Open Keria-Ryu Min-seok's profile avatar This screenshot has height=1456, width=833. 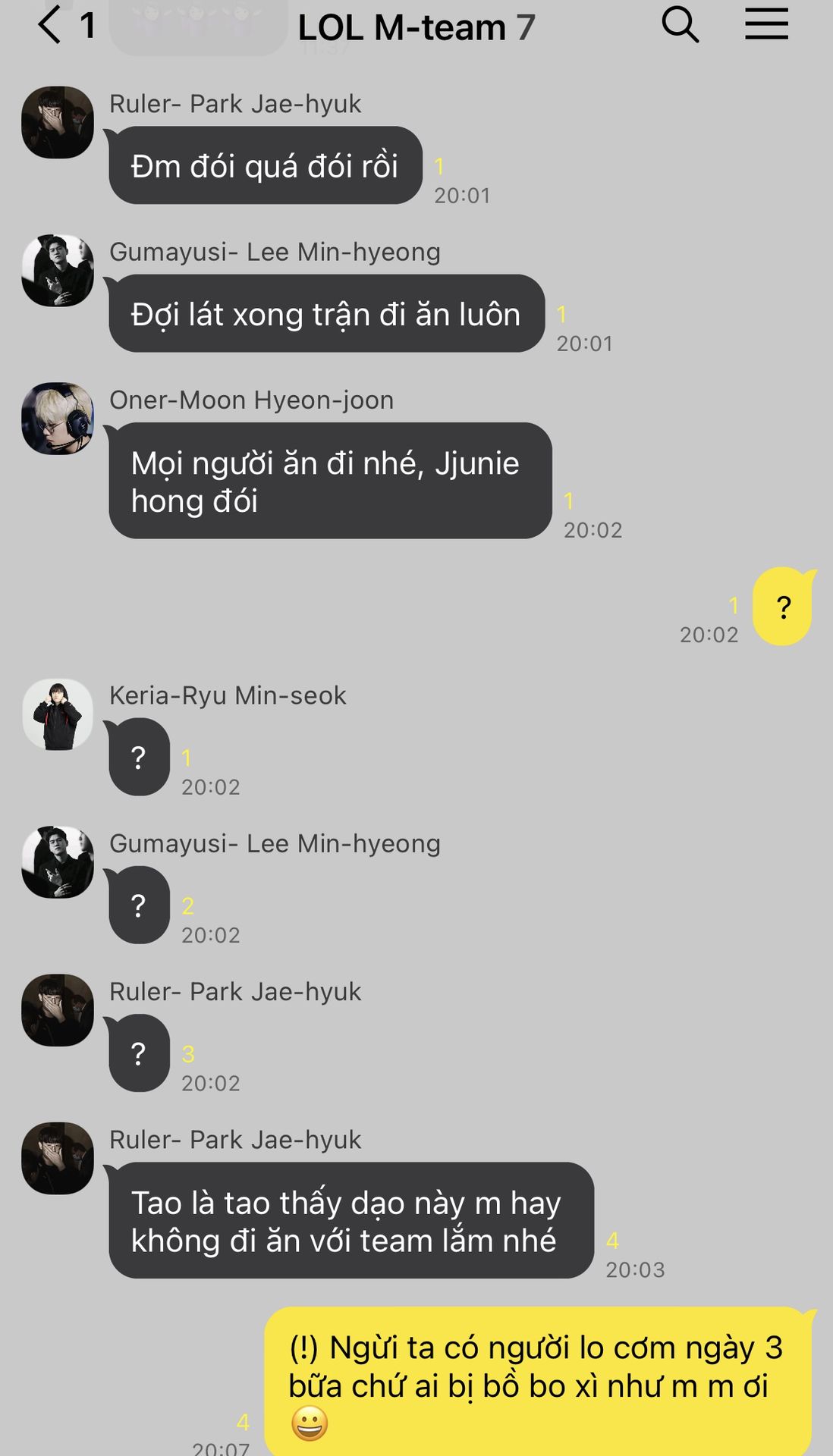click(58, 714)
